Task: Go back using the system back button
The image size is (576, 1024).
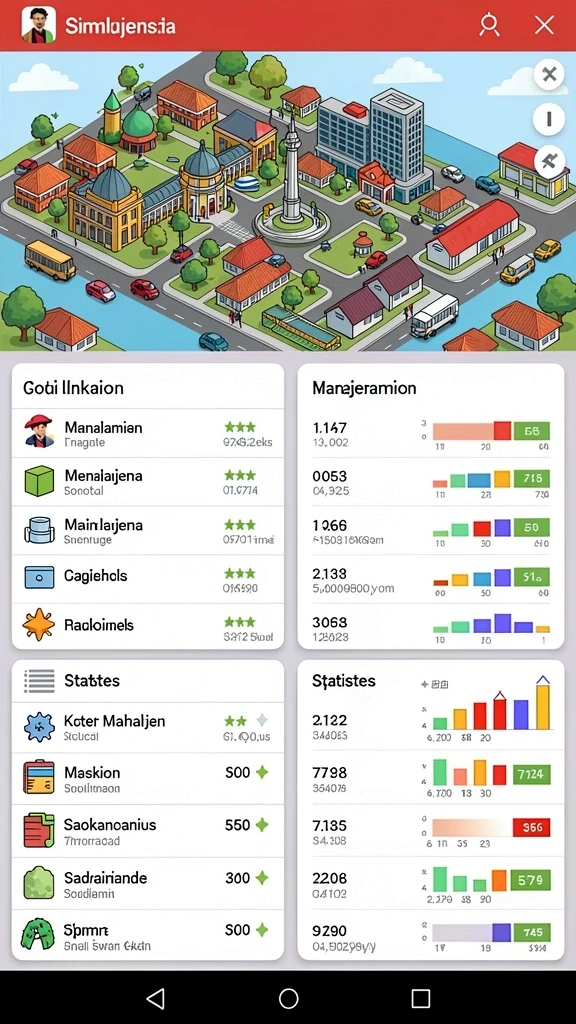Action: 155,998
